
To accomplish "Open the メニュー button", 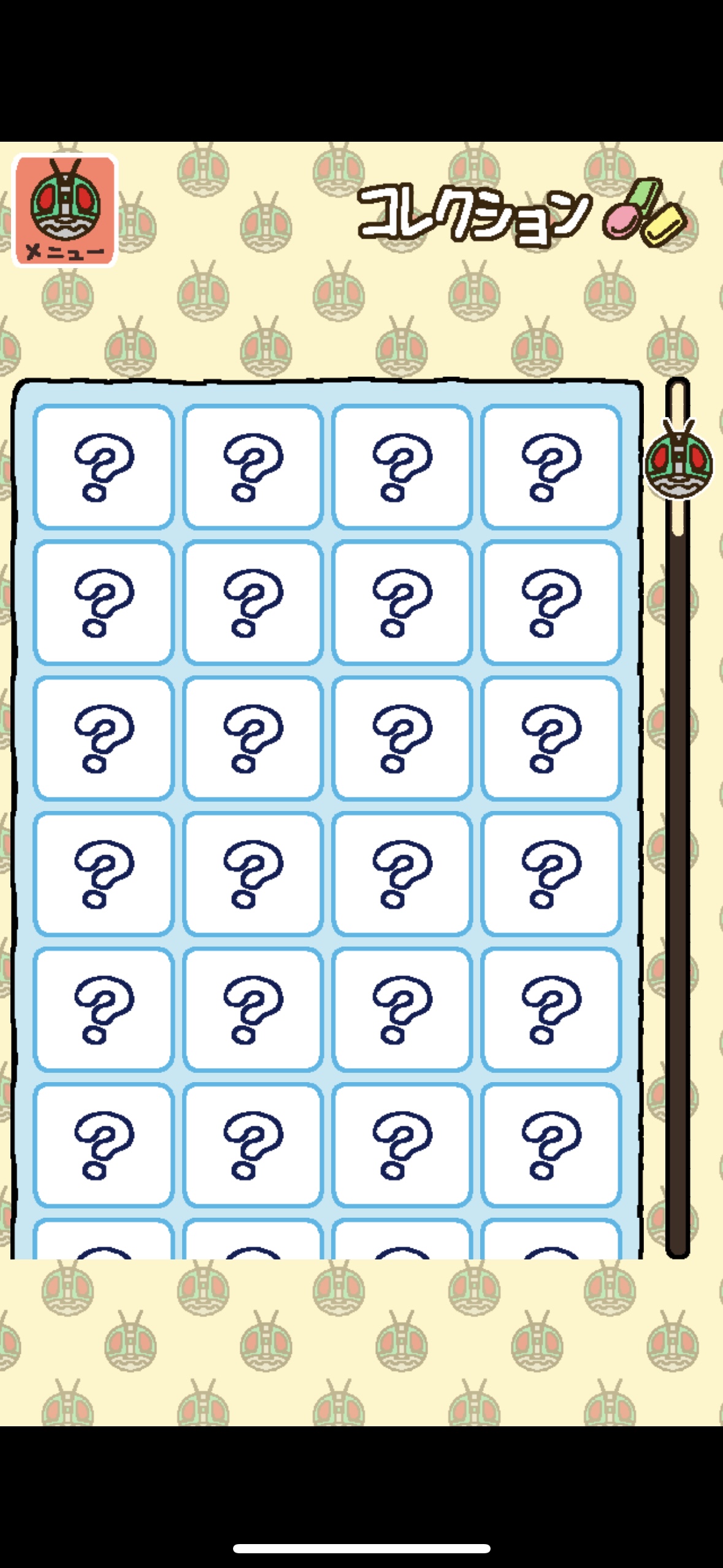I will [65, 210].
